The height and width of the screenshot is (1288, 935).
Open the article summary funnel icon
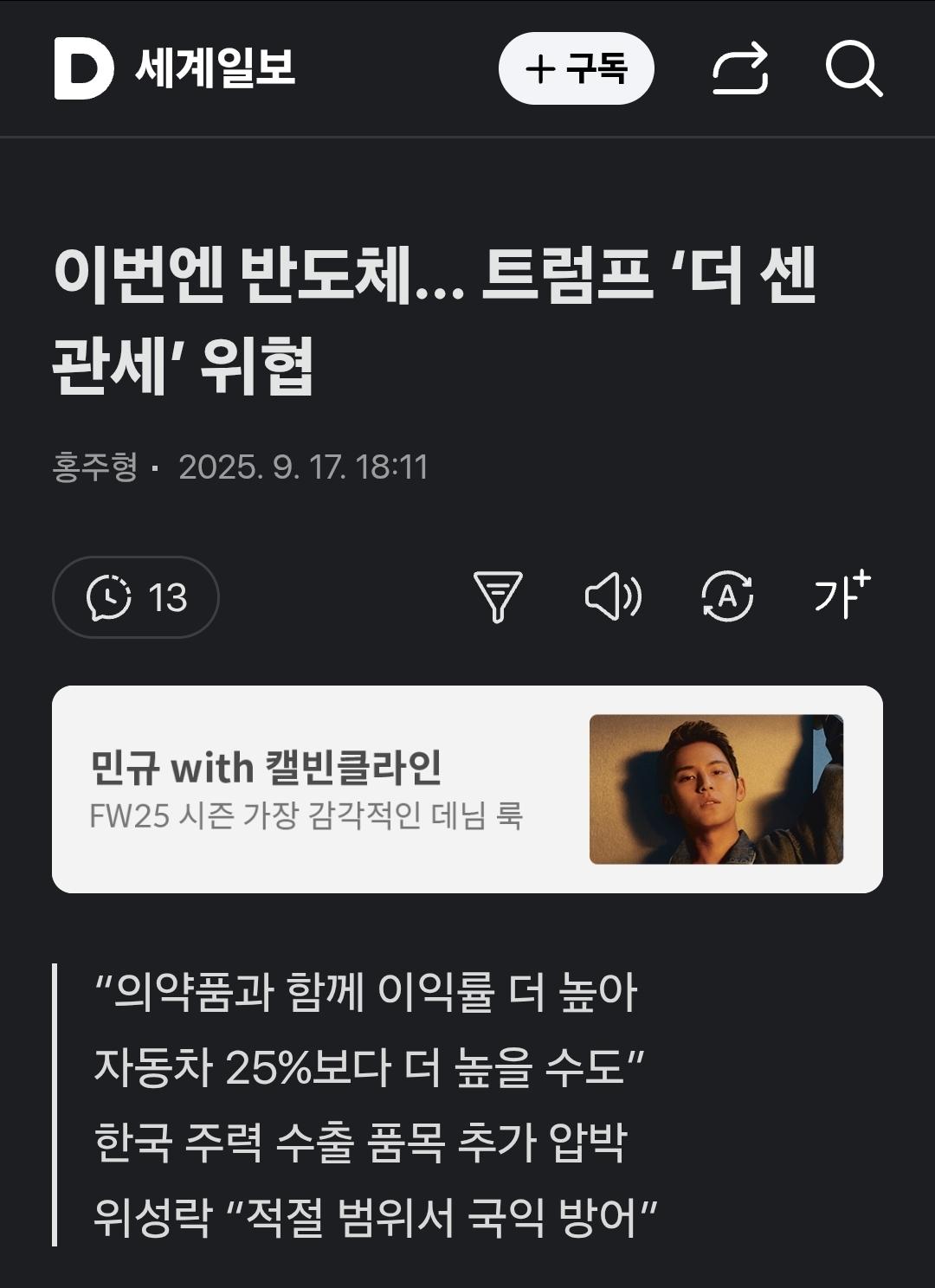(x=496, y=598)
